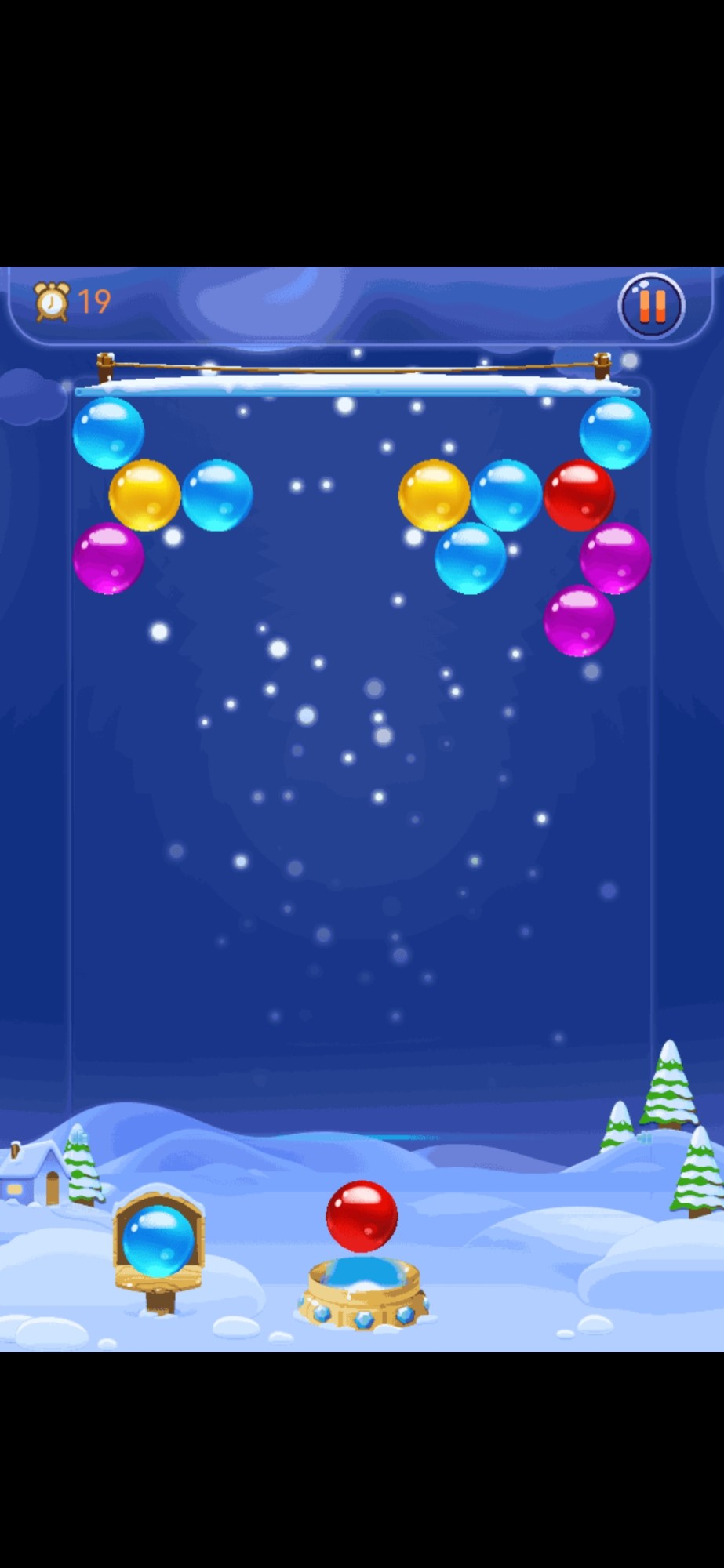Pause the game

coord(651,305)
